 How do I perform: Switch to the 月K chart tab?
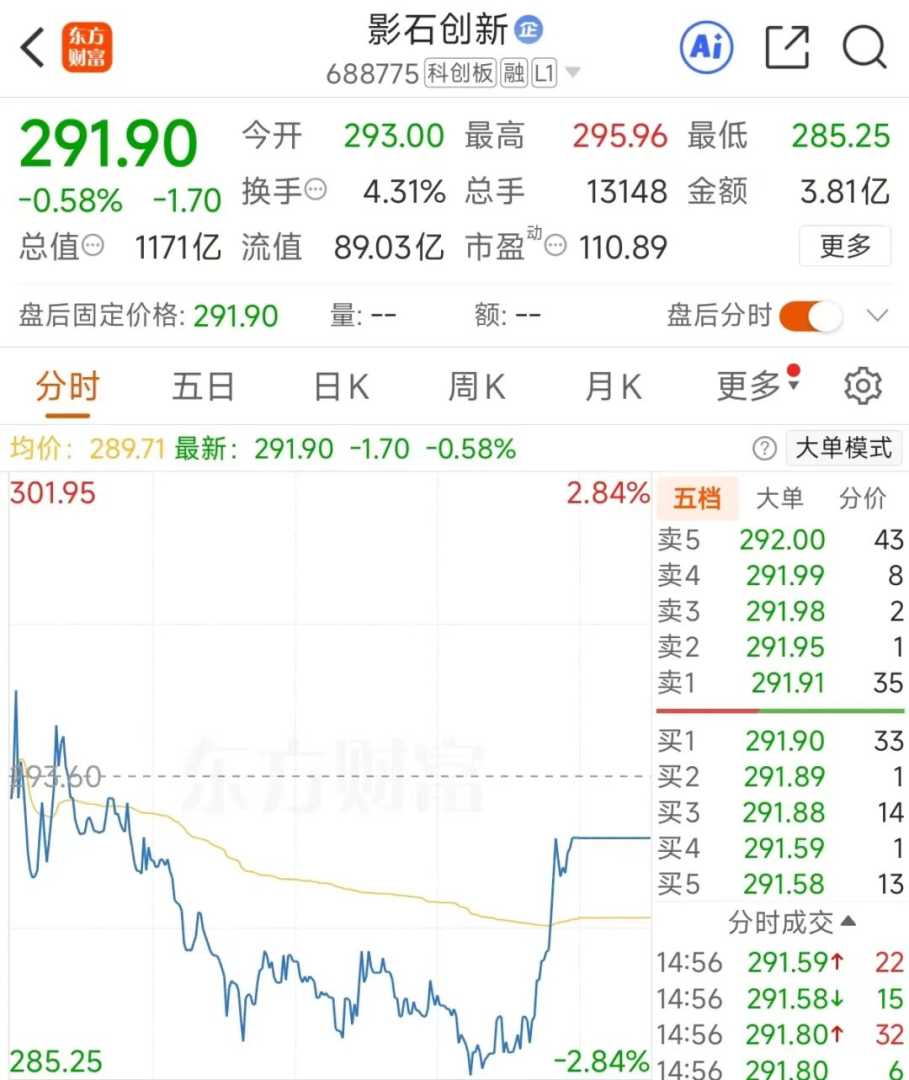[612, 386]
